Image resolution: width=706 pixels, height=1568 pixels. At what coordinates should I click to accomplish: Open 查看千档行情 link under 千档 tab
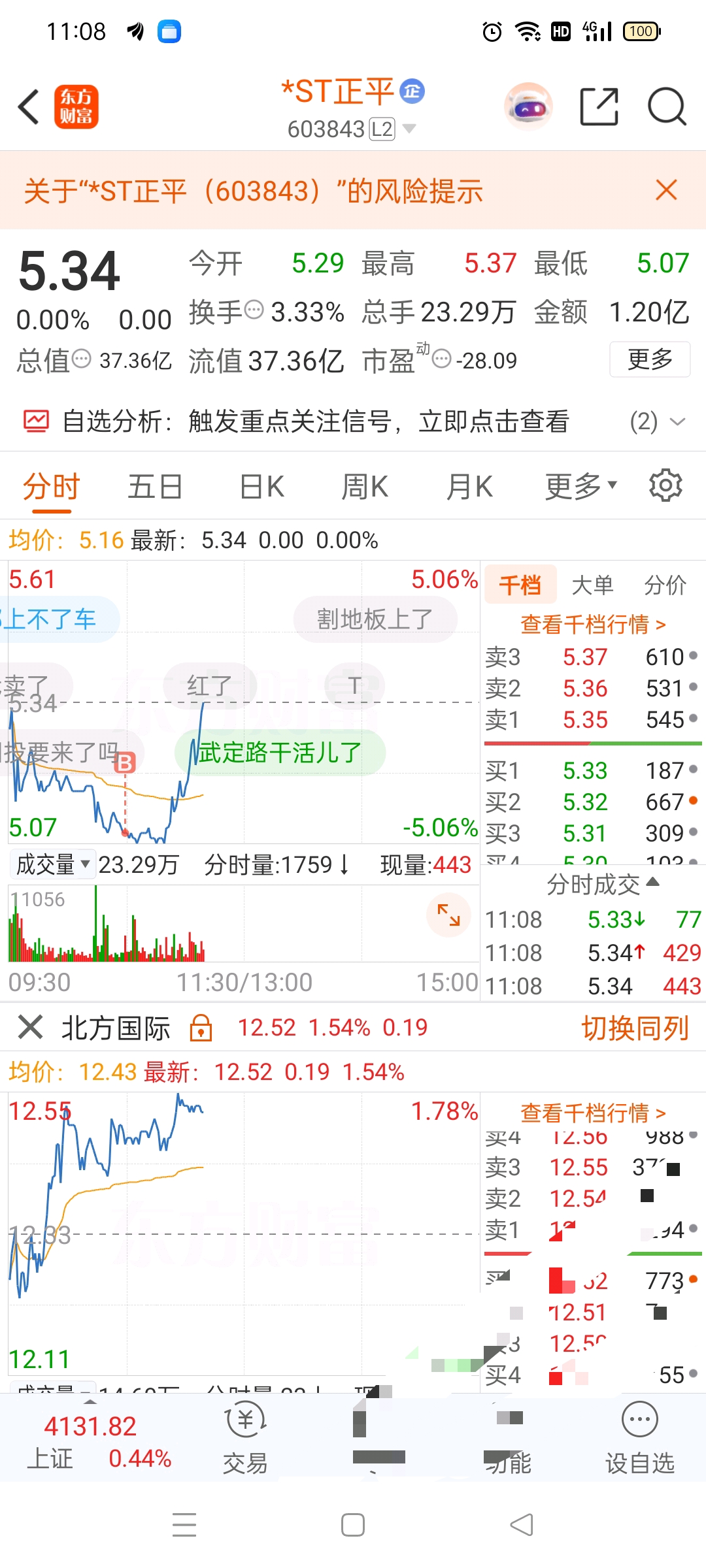592,625
